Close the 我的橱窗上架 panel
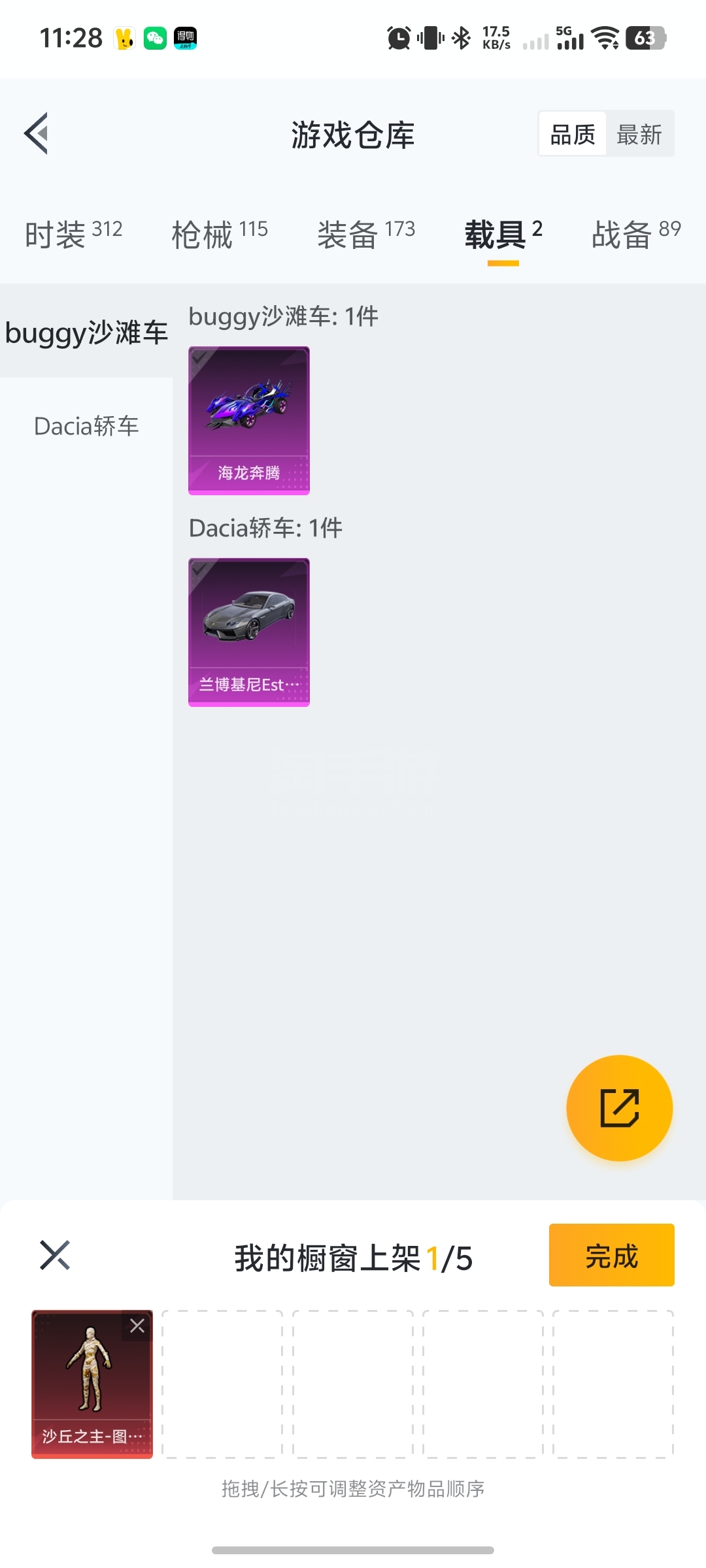706x1568 pixels. pos(55,1255)
